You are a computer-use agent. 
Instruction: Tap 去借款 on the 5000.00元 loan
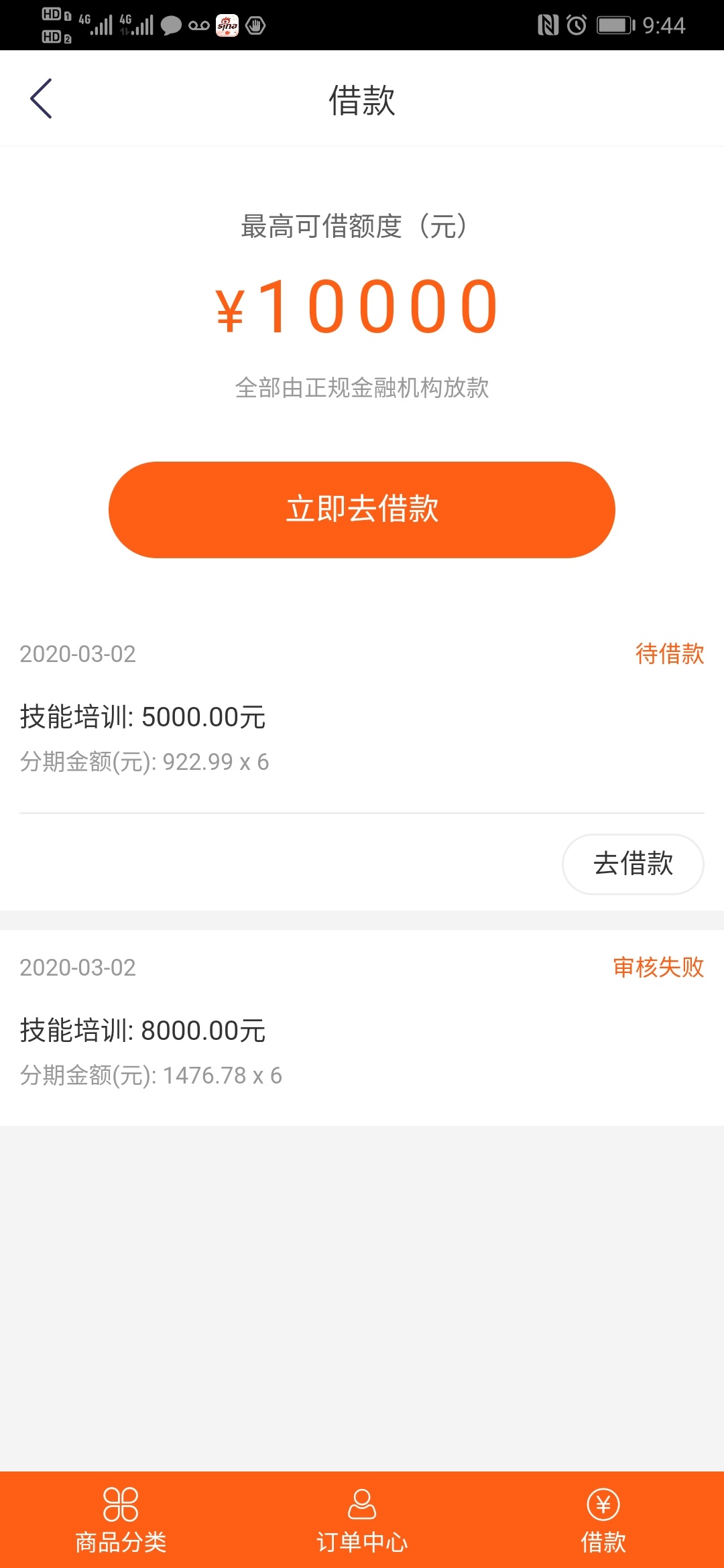pyautogui.click(x=633, y=864)
